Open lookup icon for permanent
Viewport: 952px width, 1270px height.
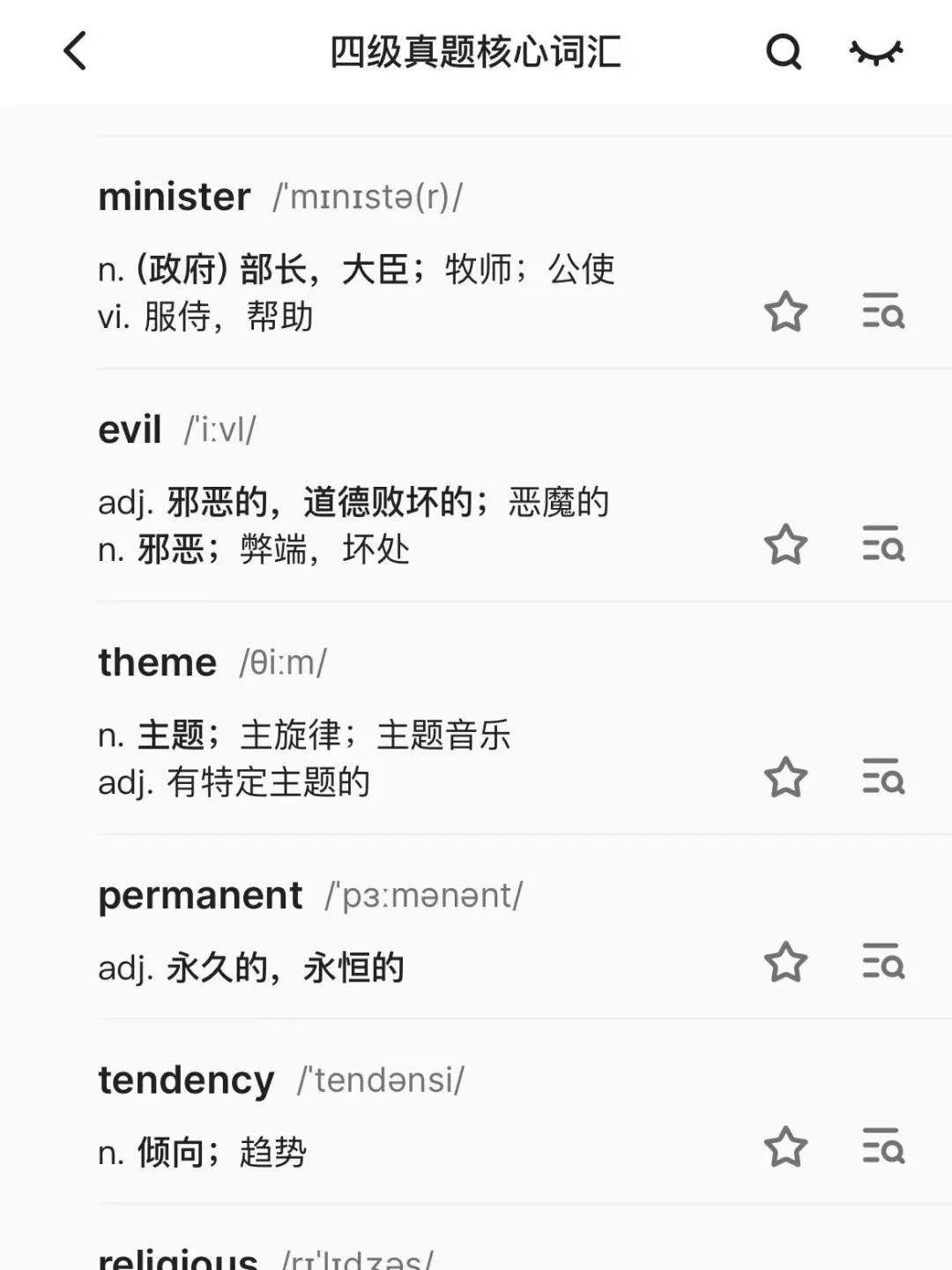click(883, 963)
